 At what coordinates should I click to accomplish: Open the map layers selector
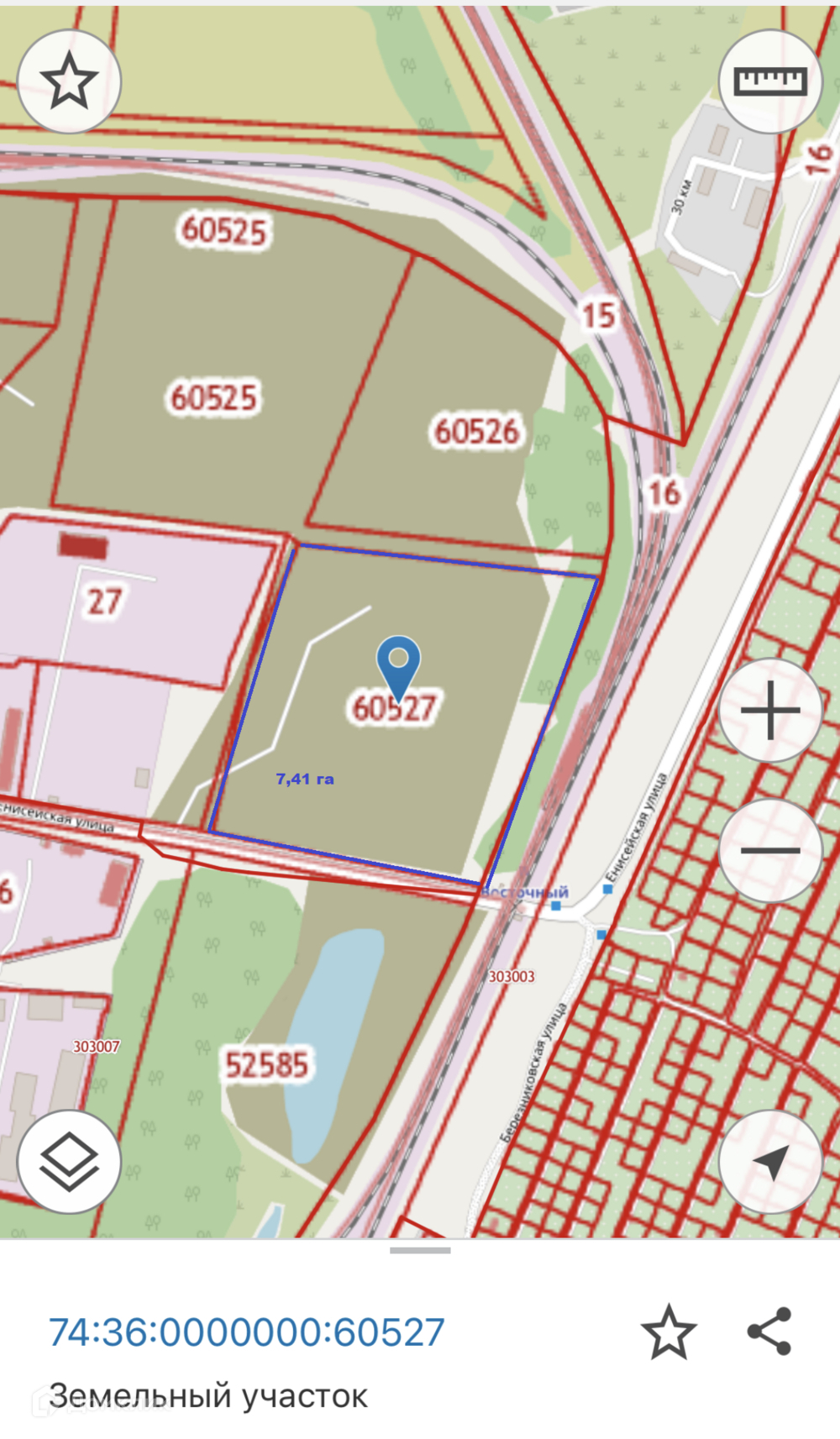[x=69, y=1161]
